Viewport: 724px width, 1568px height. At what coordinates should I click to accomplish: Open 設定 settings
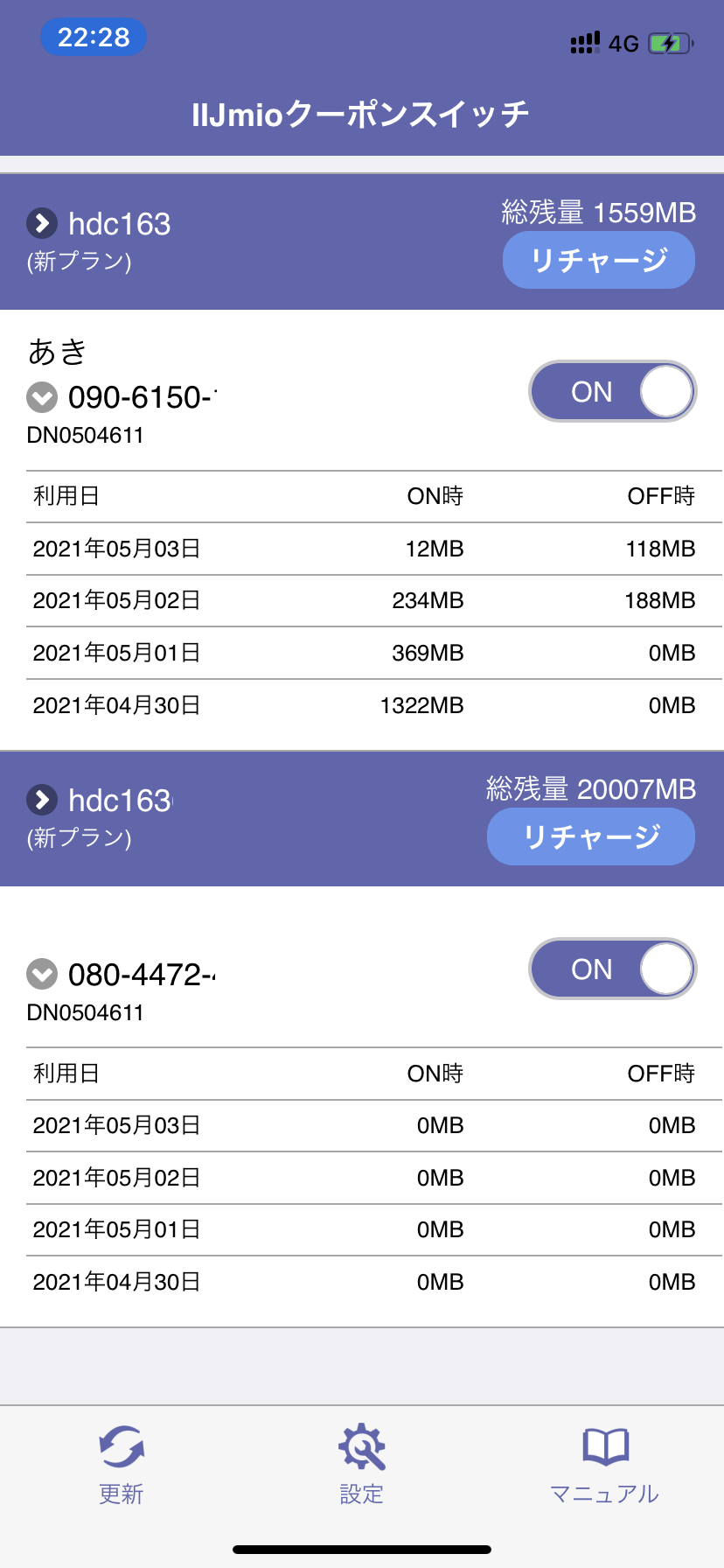point(362,1465)
